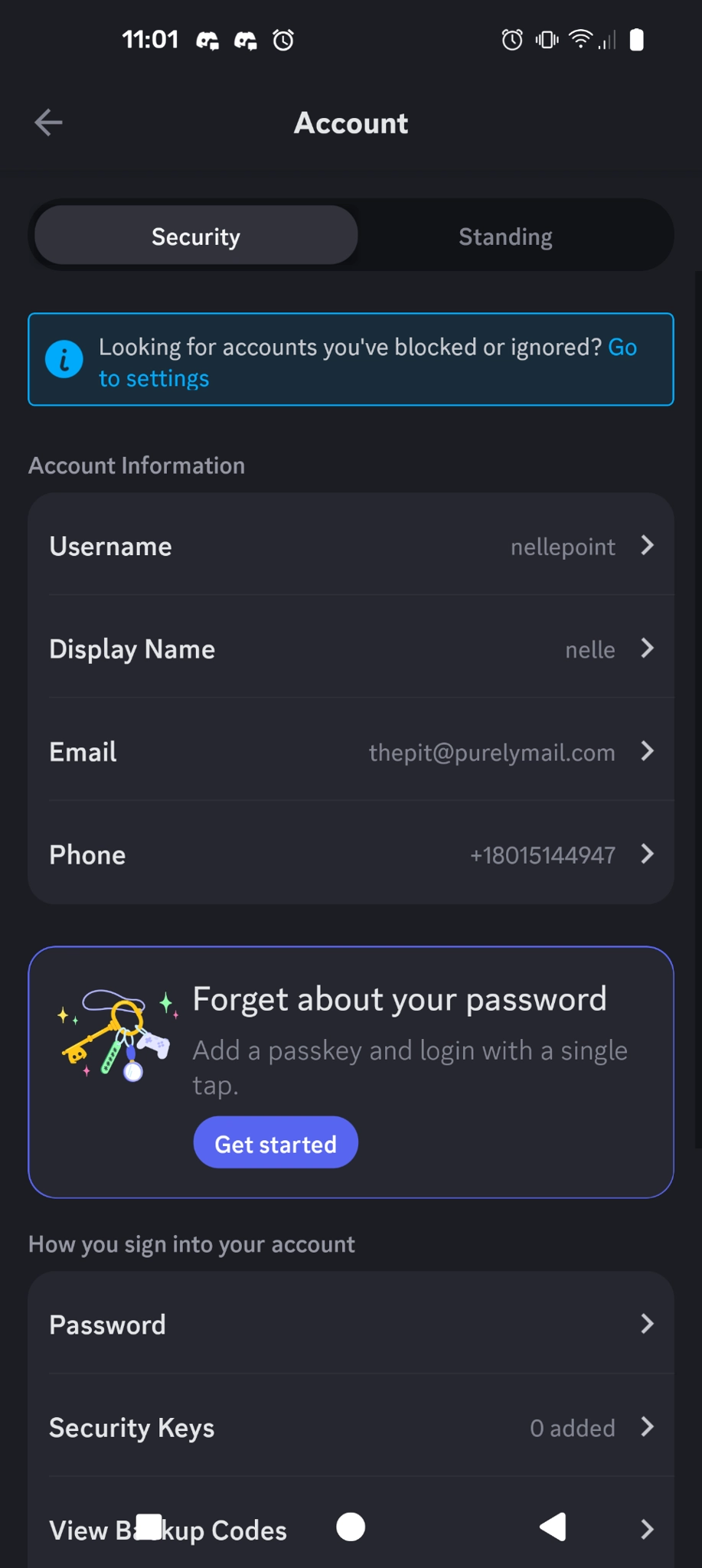
Task: Open the Password row
Action: coord(351,1325)
